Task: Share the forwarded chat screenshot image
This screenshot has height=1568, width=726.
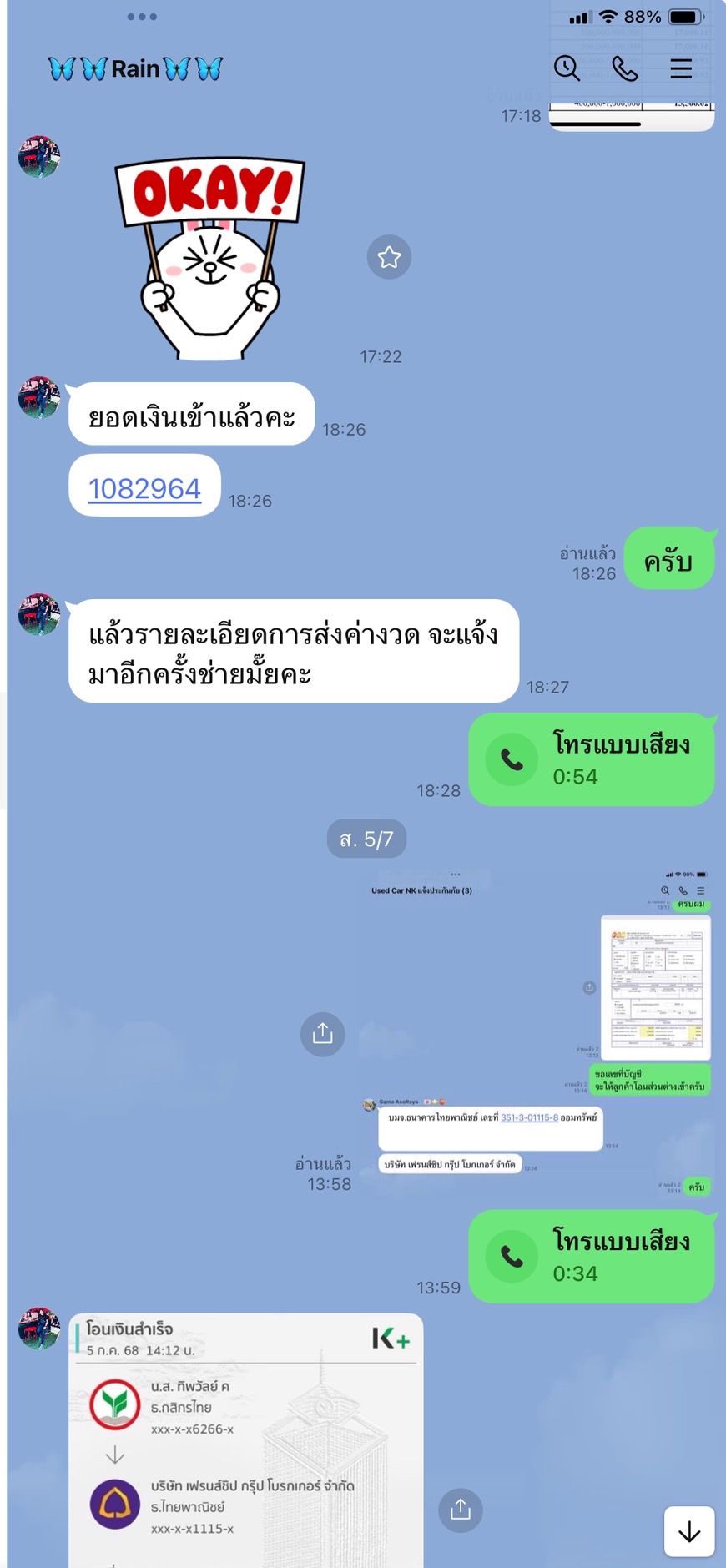Action: point(322,1035)
